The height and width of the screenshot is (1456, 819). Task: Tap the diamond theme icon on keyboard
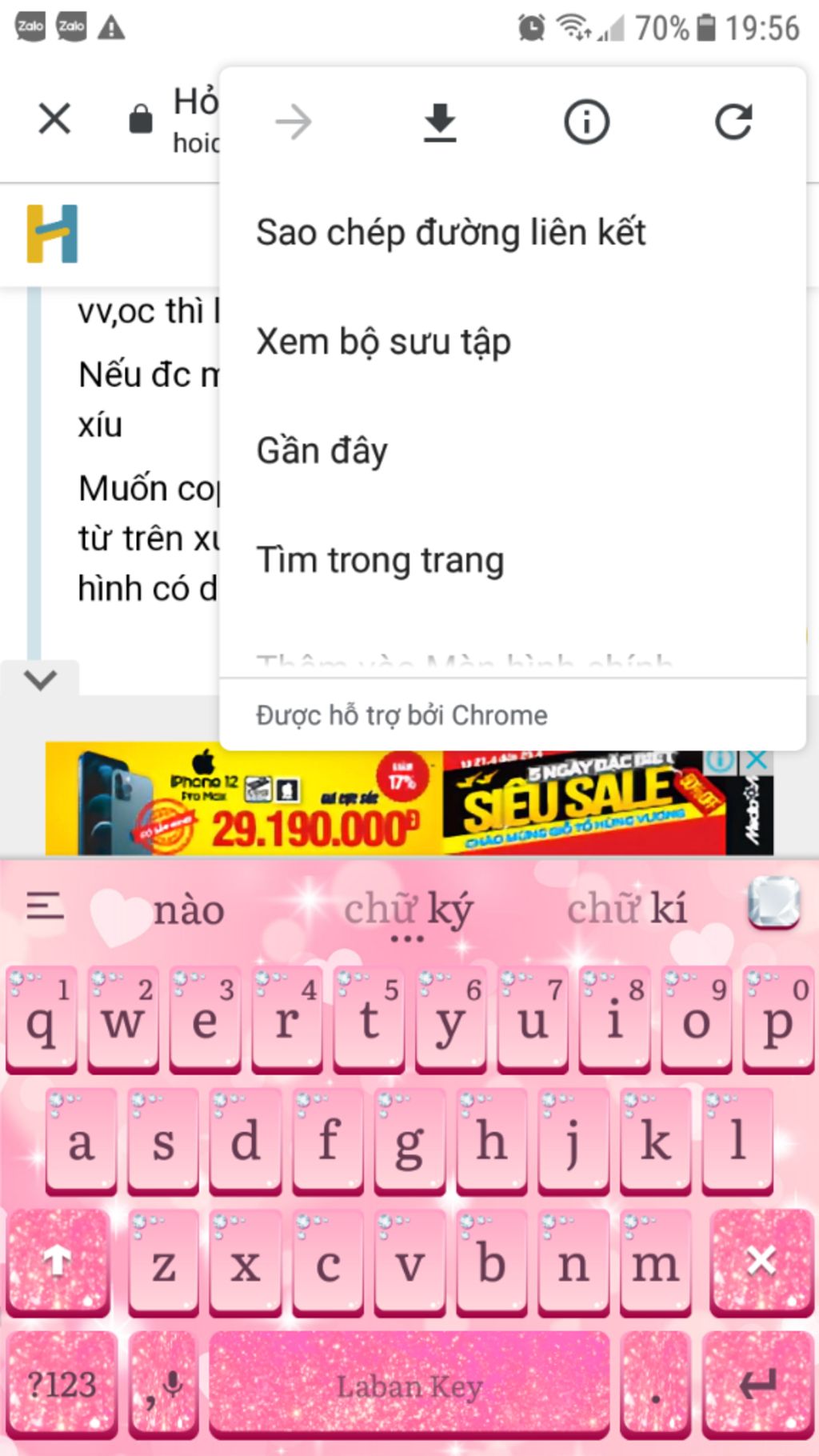[x=774, y=904]
